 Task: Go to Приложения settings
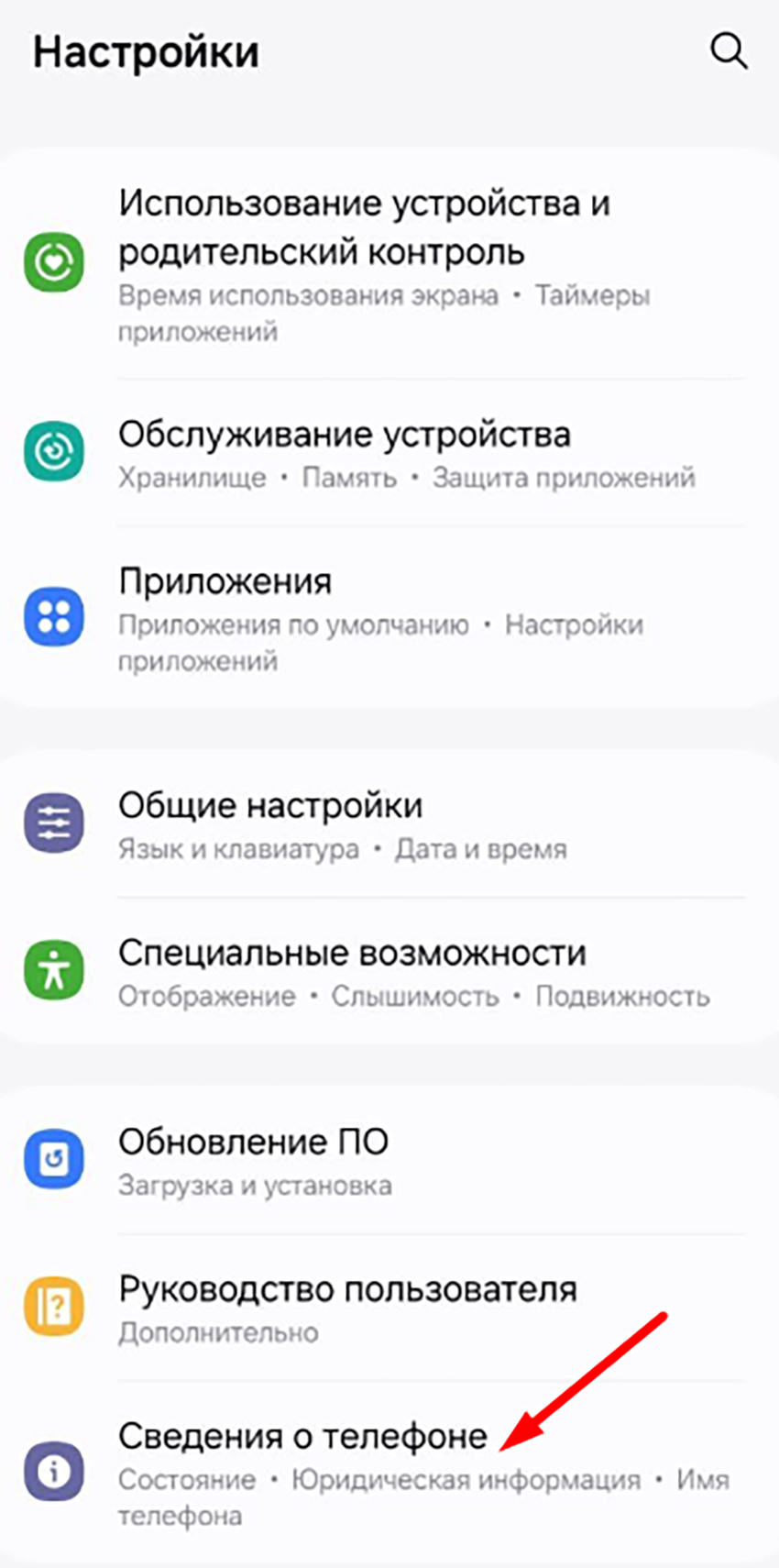(x=389, y=617)
